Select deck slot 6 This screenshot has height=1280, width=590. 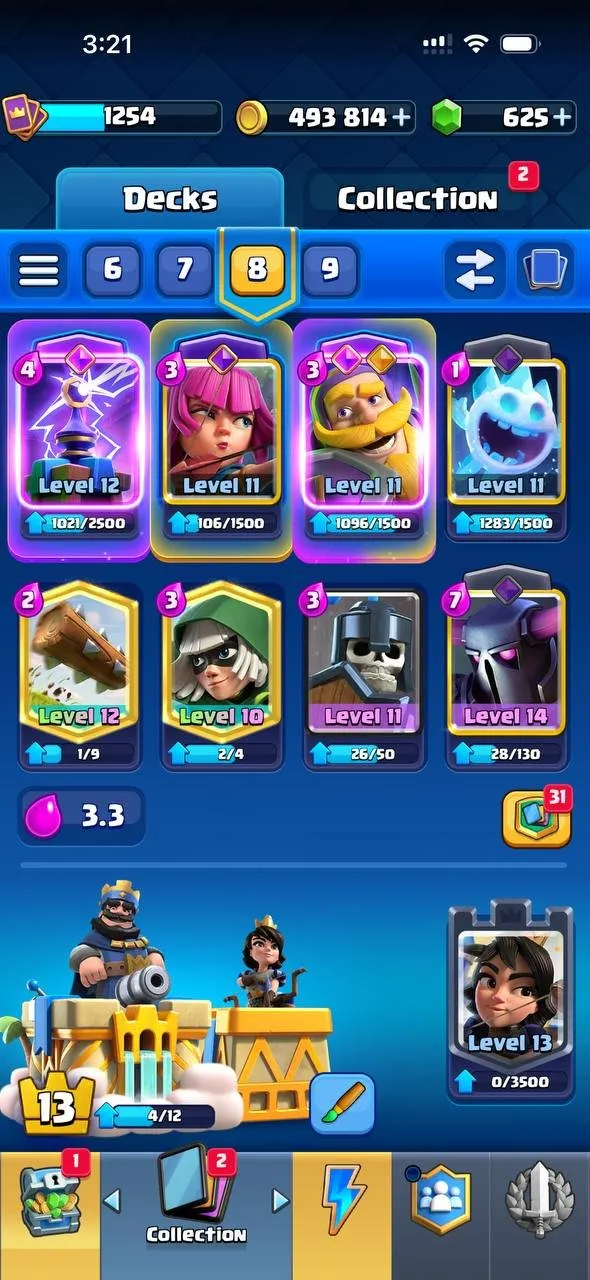tap(113, 269)
